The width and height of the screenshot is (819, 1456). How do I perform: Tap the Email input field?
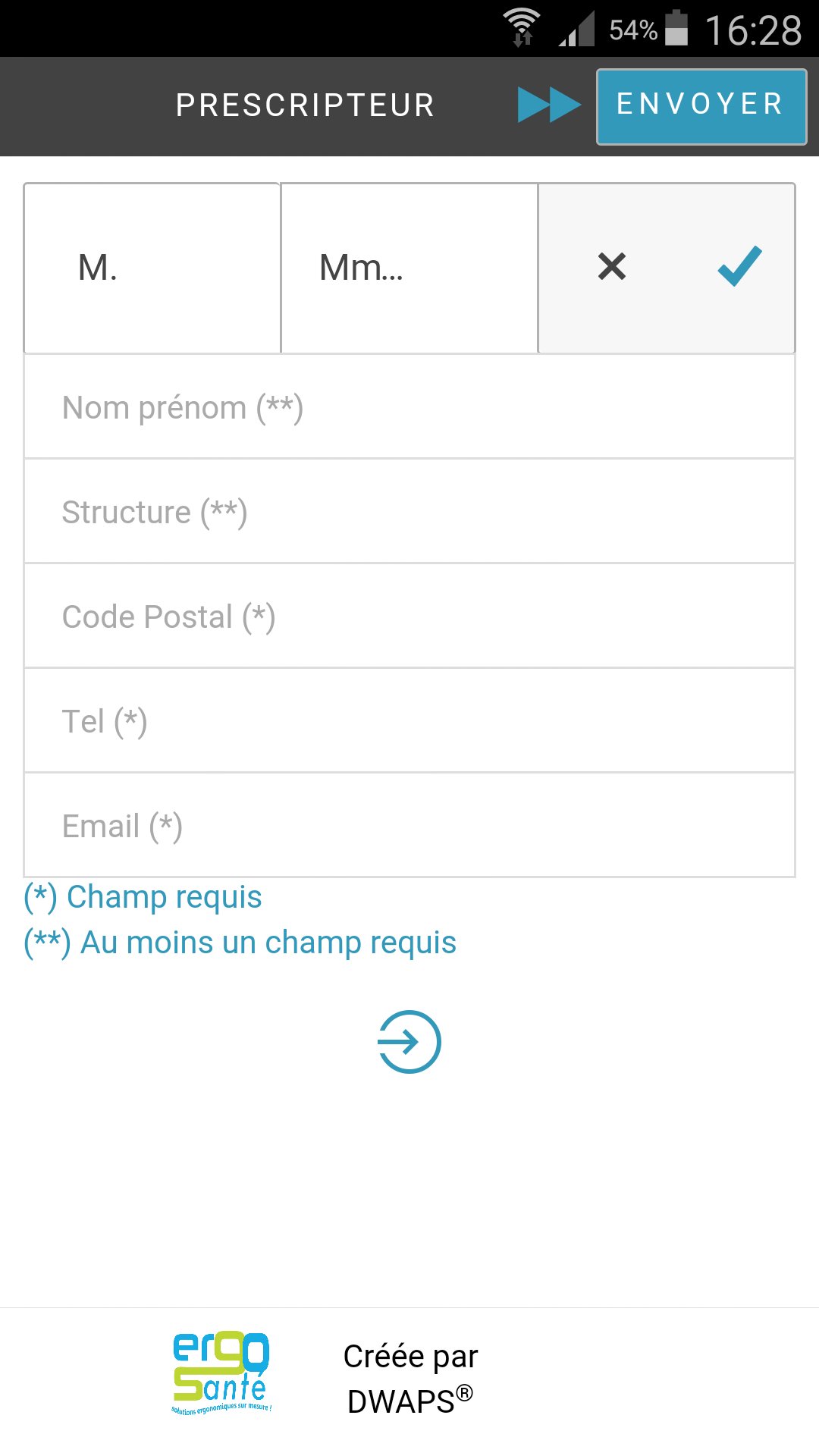click(409, 825)
